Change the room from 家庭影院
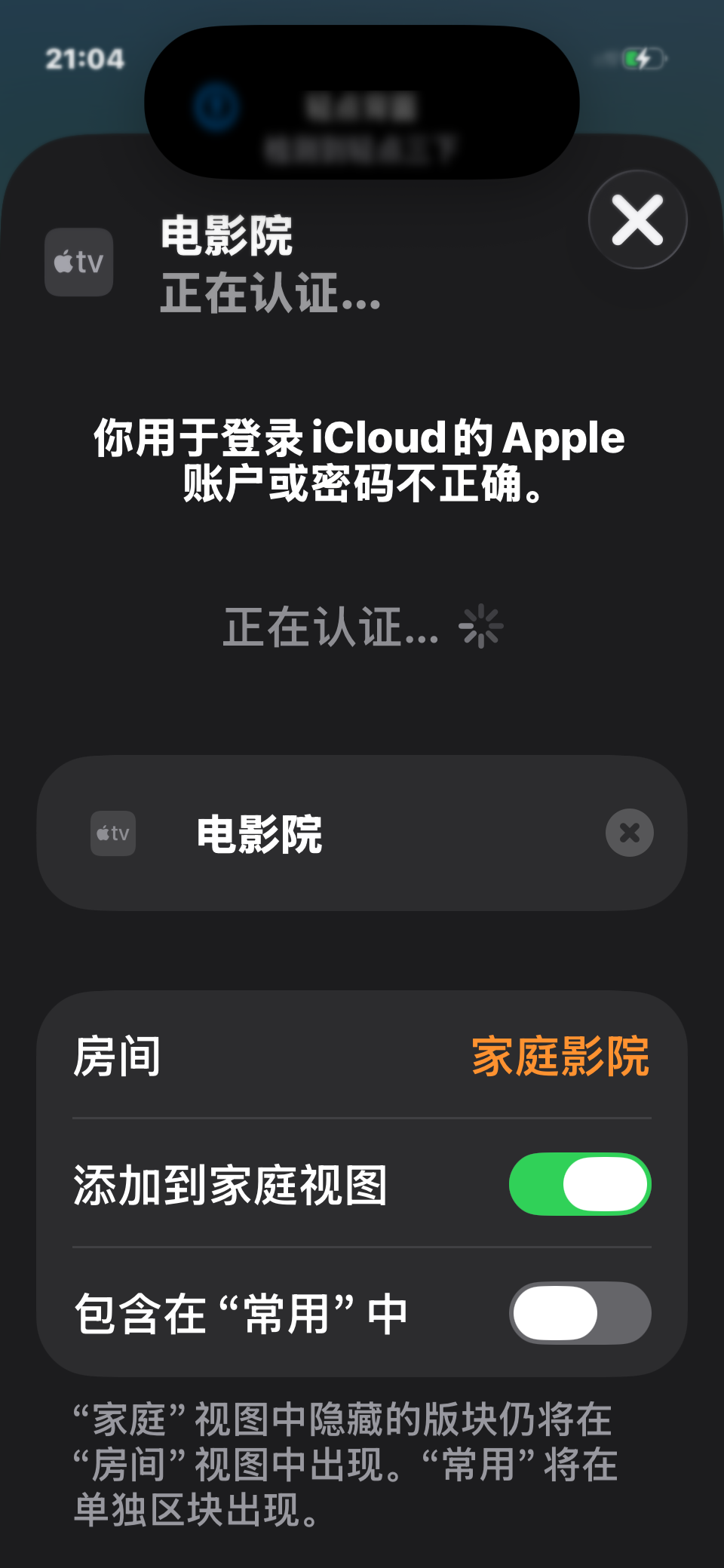 560,1056
